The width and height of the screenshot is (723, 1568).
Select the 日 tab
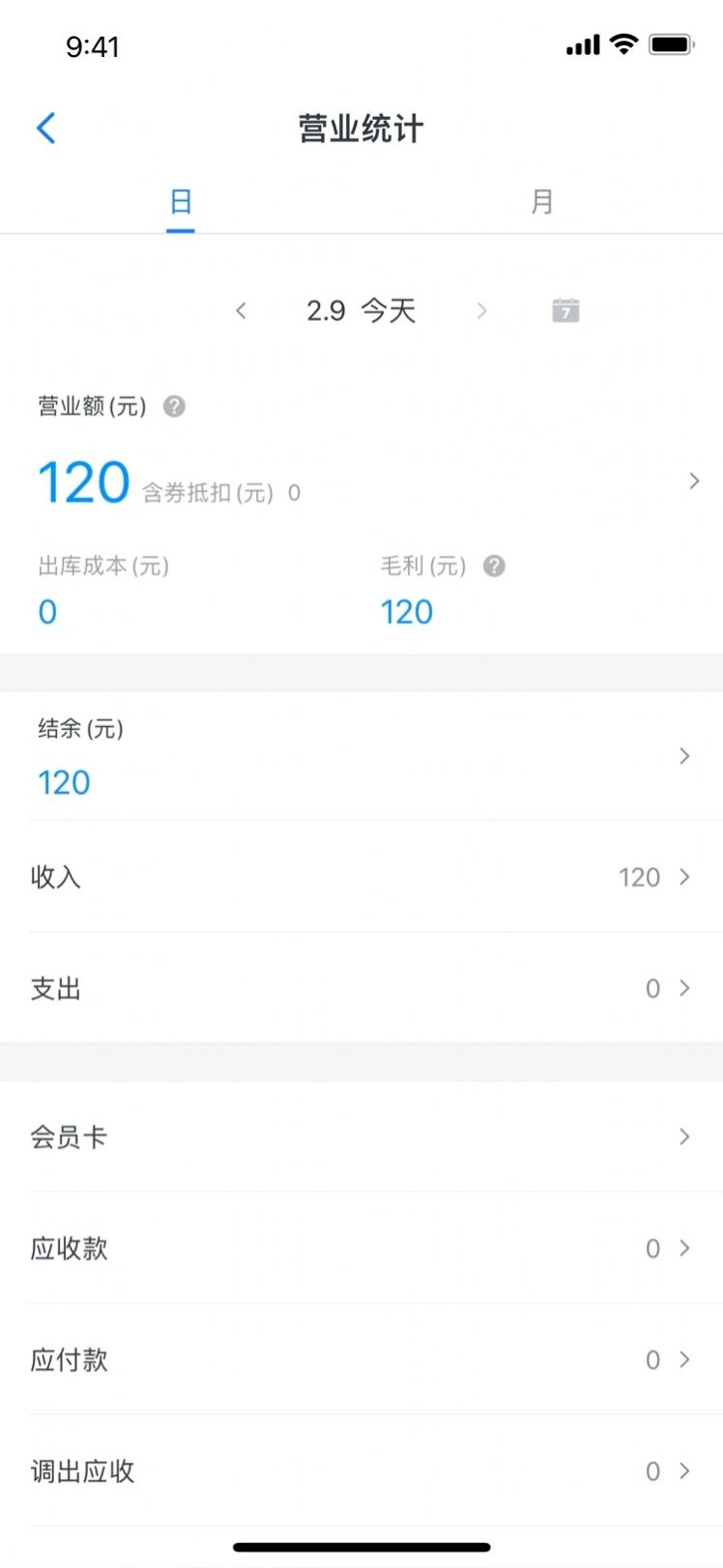pos(181,202)
